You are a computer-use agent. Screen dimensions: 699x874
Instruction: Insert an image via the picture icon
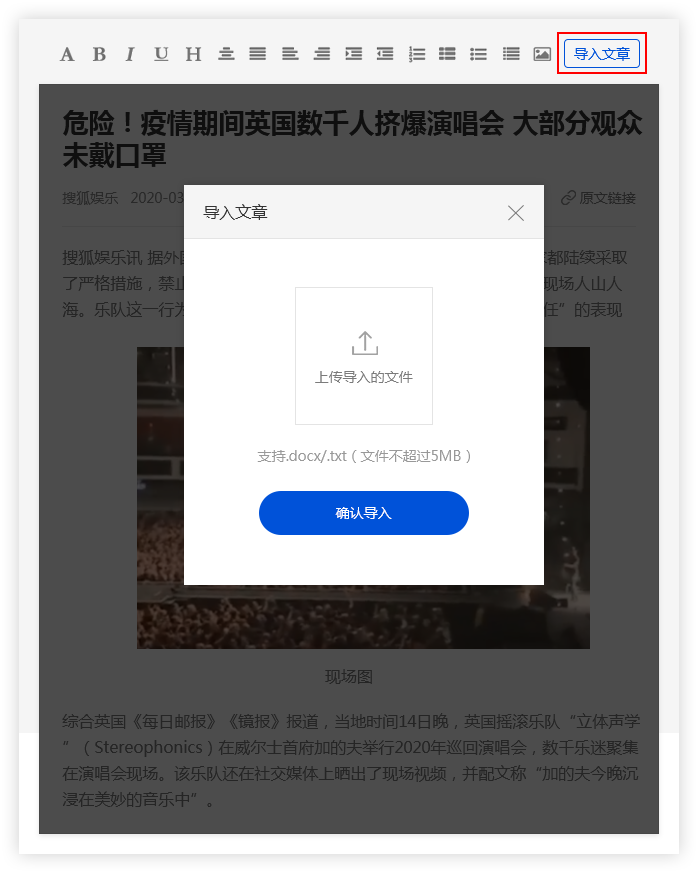(x=542, y=54)
